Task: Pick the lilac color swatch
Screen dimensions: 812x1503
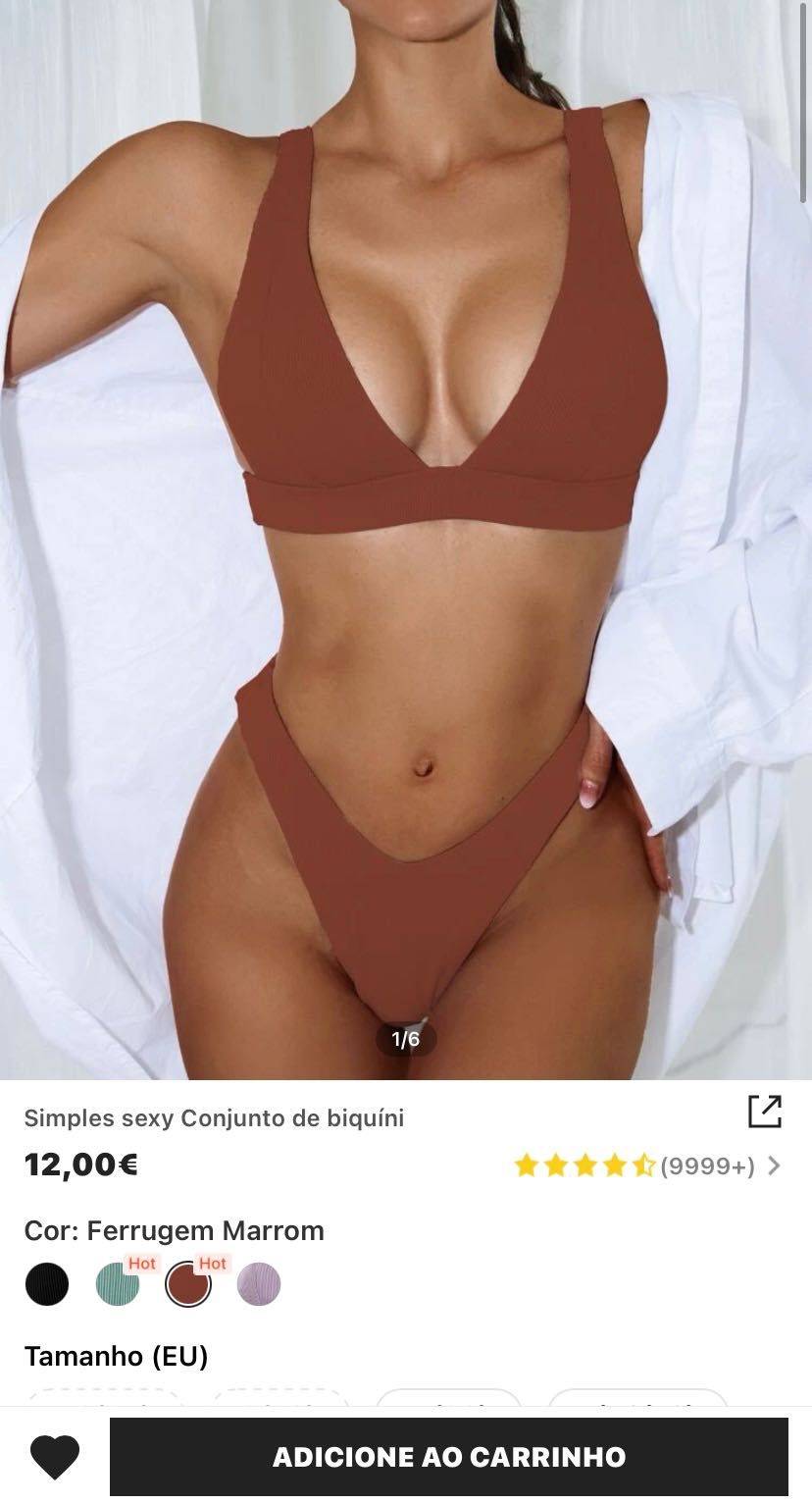Action: point(259,1283)
